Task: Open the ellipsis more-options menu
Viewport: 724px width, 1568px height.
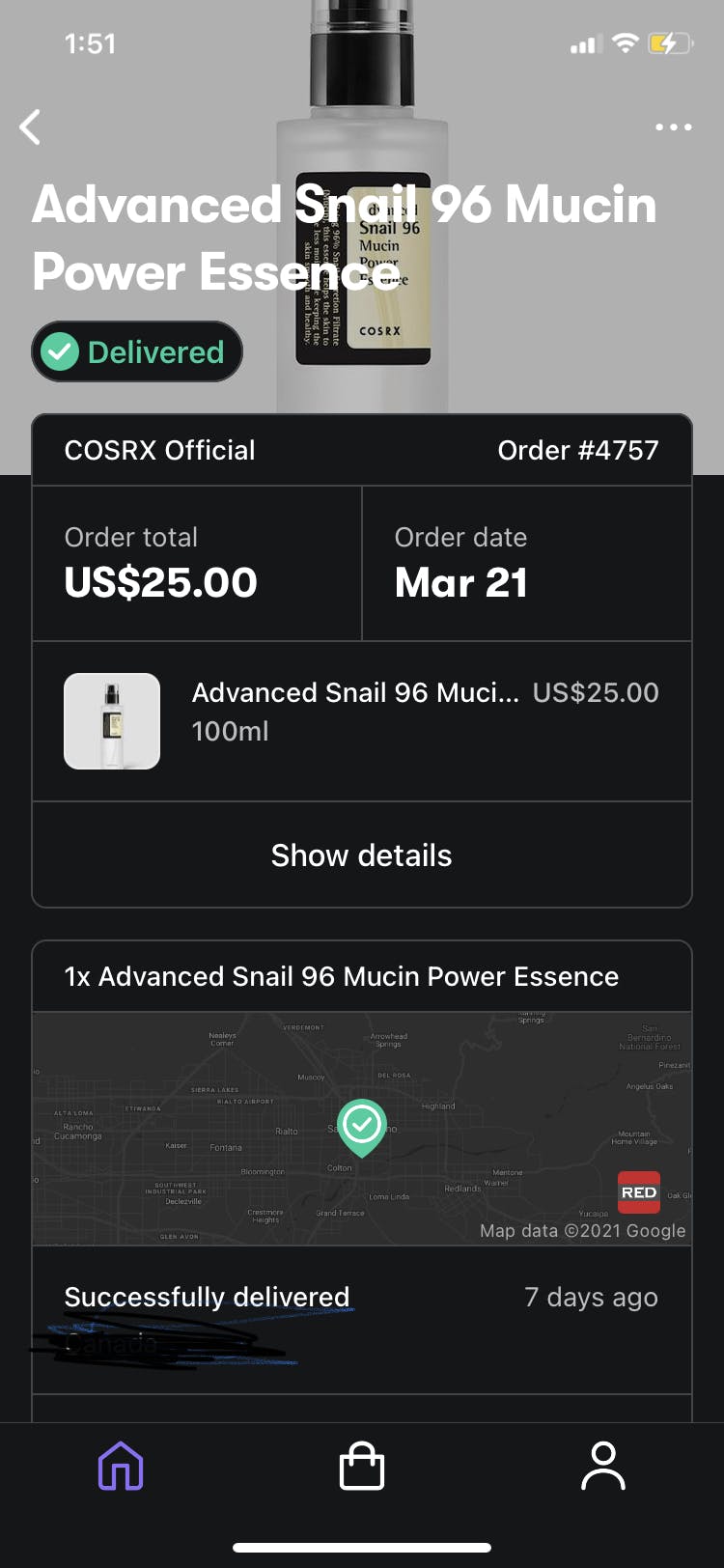Action: click(673, 126)
